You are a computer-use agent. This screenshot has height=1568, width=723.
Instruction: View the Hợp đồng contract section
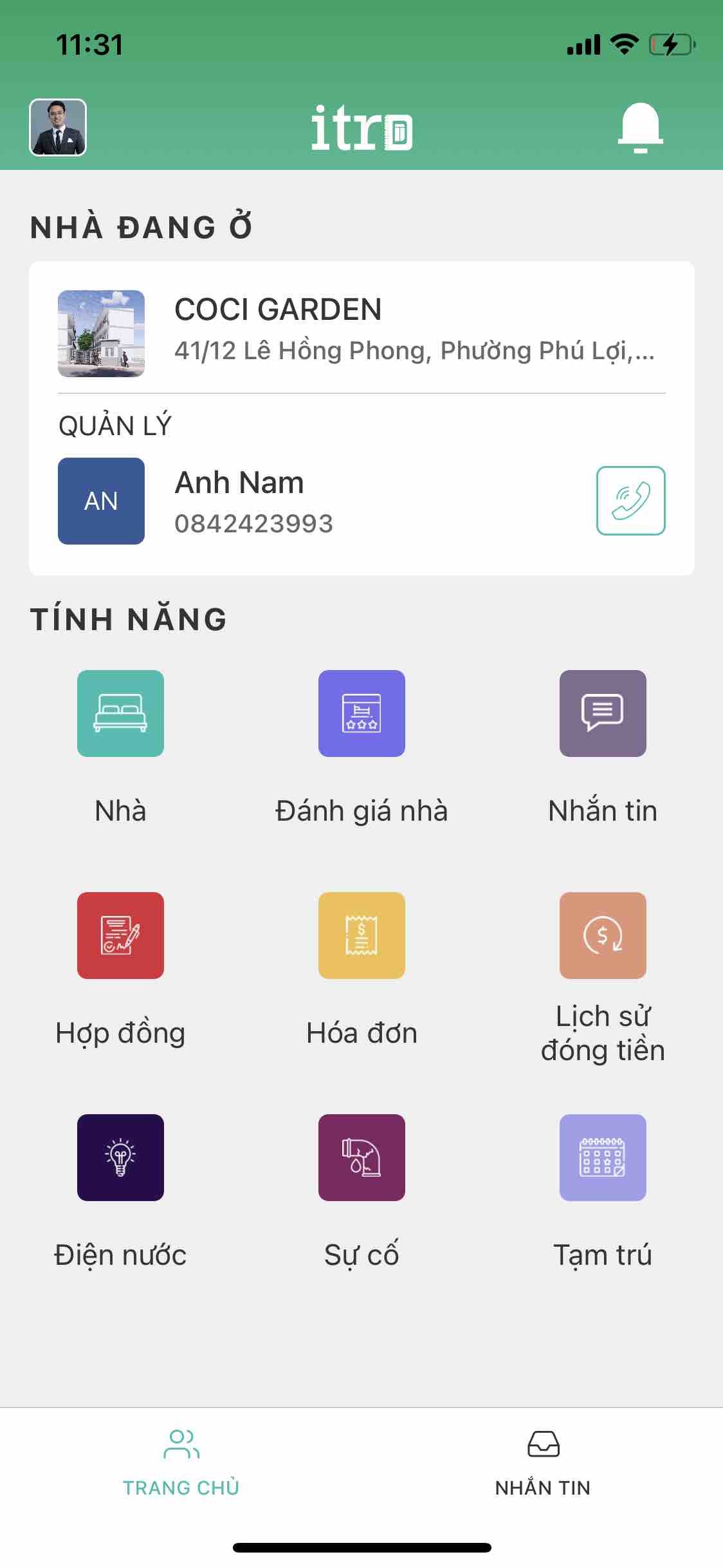tap(120, 935)
